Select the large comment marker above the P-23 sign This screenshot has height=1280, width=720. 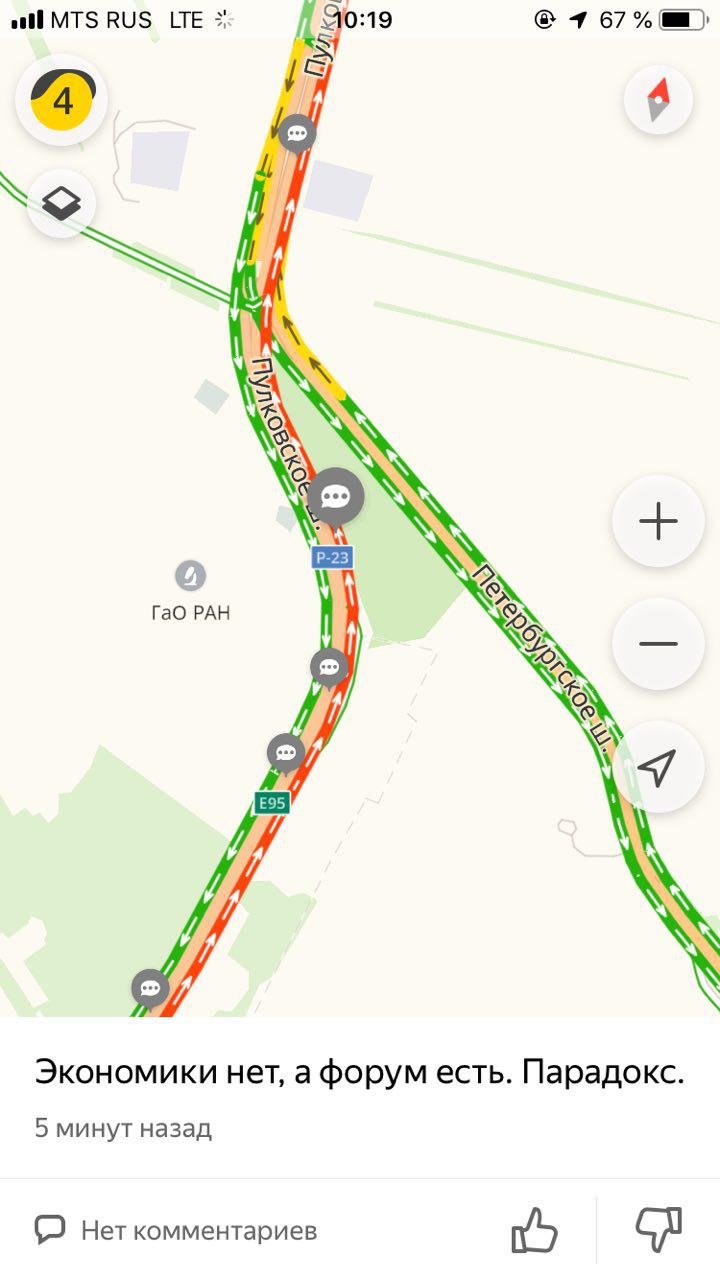(335, 496)
